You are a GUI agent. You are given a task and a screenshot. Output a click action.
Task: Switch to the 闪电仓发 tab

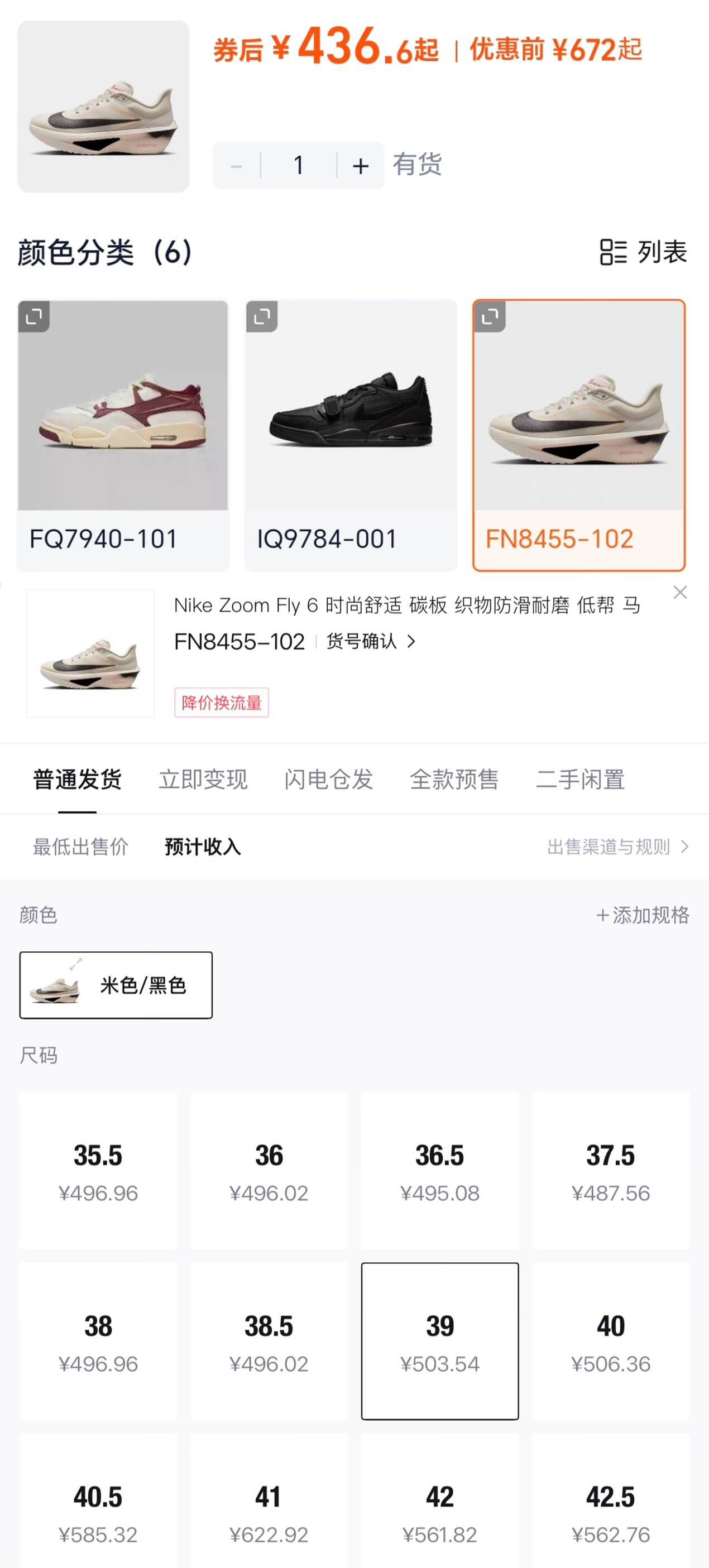tap(328, 779)
